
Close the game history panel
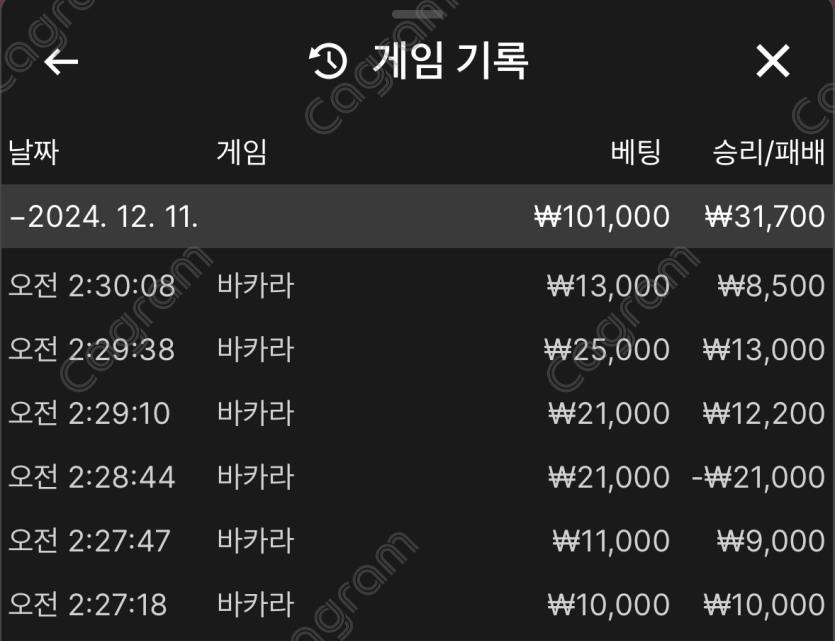click(x=772, y=62)
